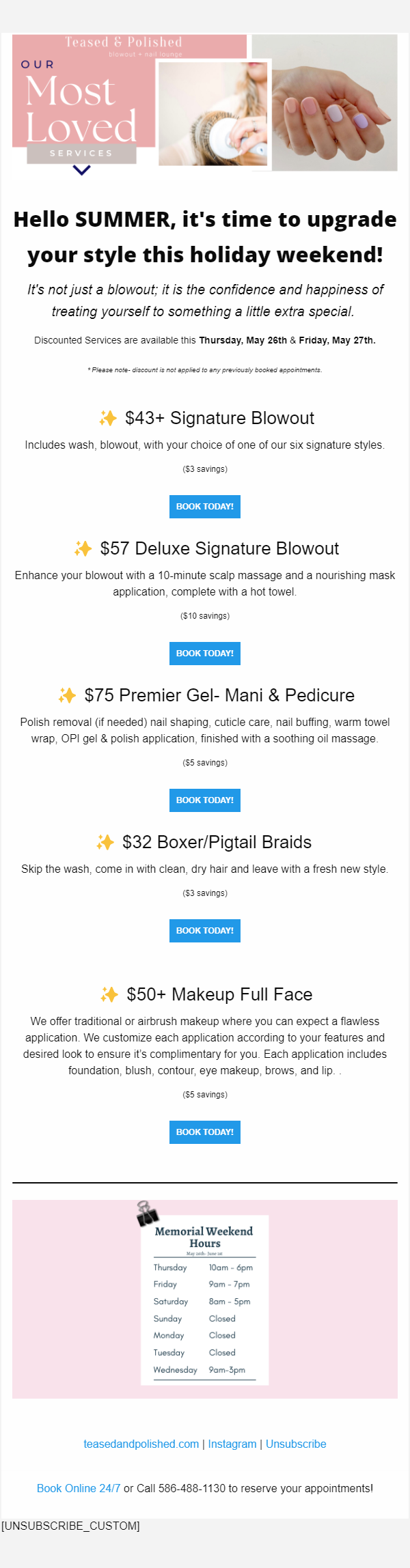Screen dimensions: 410x1568
Task: Book the $75 Premier Gel Mani & Pedicure
Action: [x=204, y=800]
